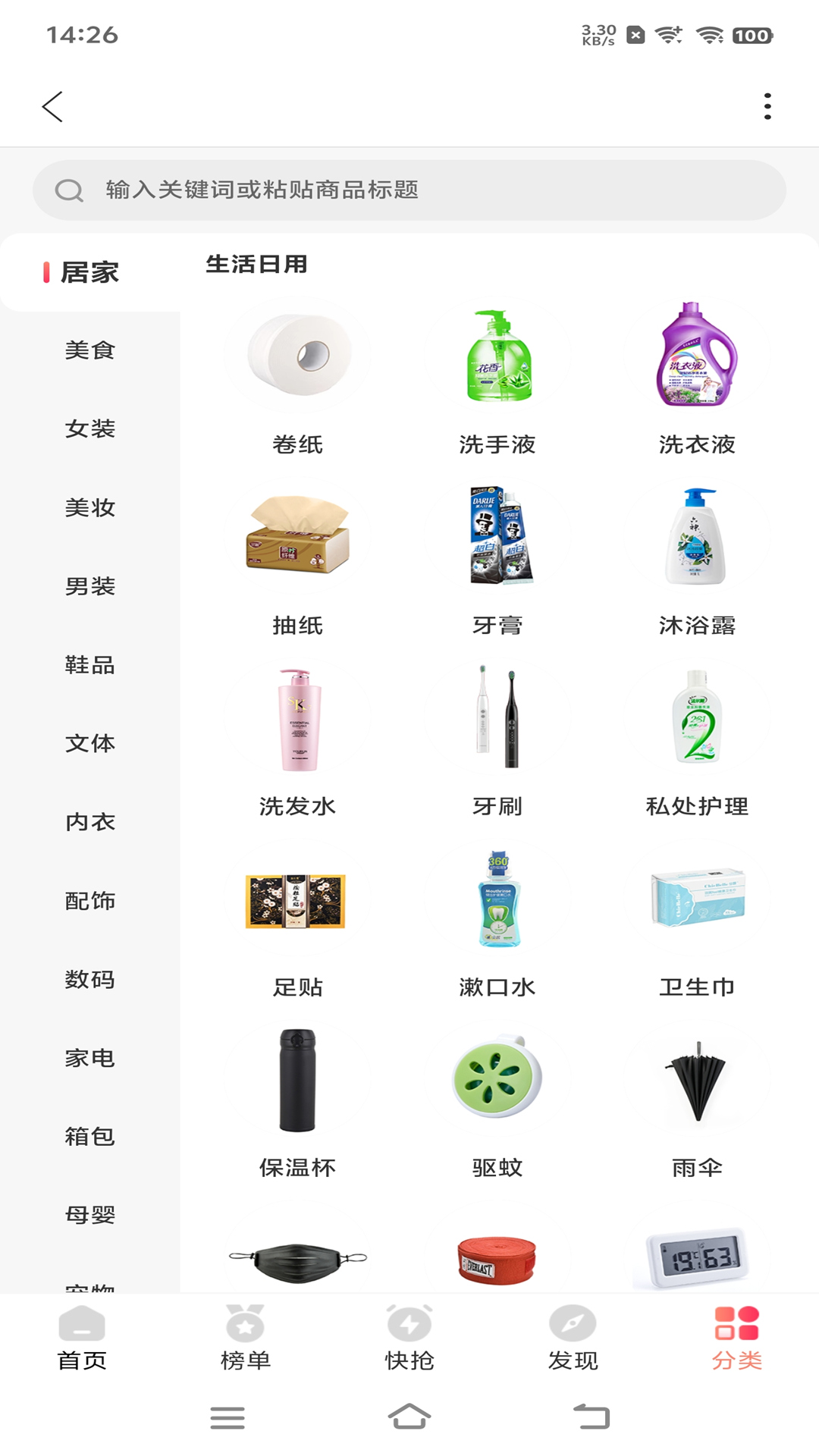Screen dimensions: 819x1456
Task: Open the 洗衣液 subcategory
Action: click(x=697, y=375)
